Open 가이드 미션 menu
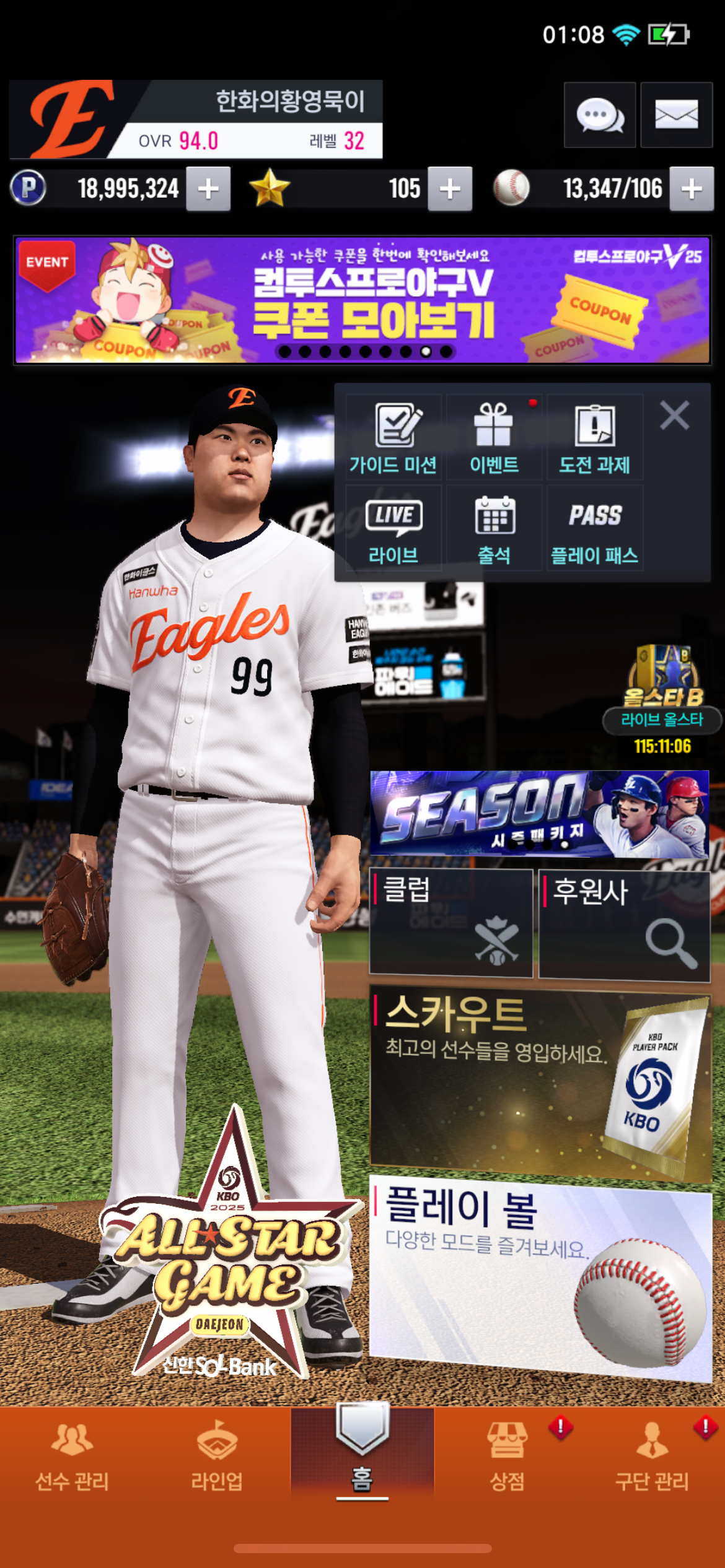Viewport: 725px width, 1568px height. [393, 438]
